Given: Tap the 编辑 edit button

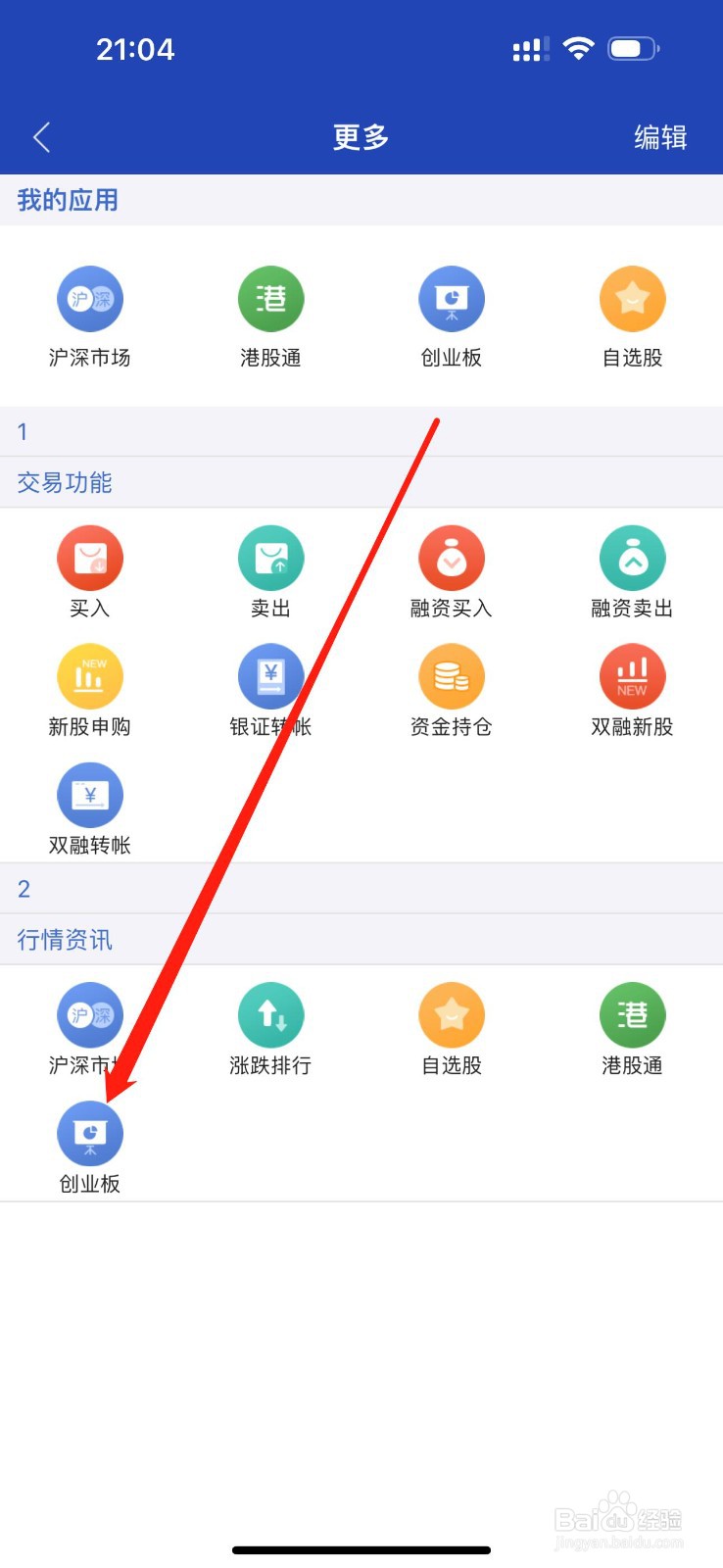Looking at the screenshot, I should 659,137.
